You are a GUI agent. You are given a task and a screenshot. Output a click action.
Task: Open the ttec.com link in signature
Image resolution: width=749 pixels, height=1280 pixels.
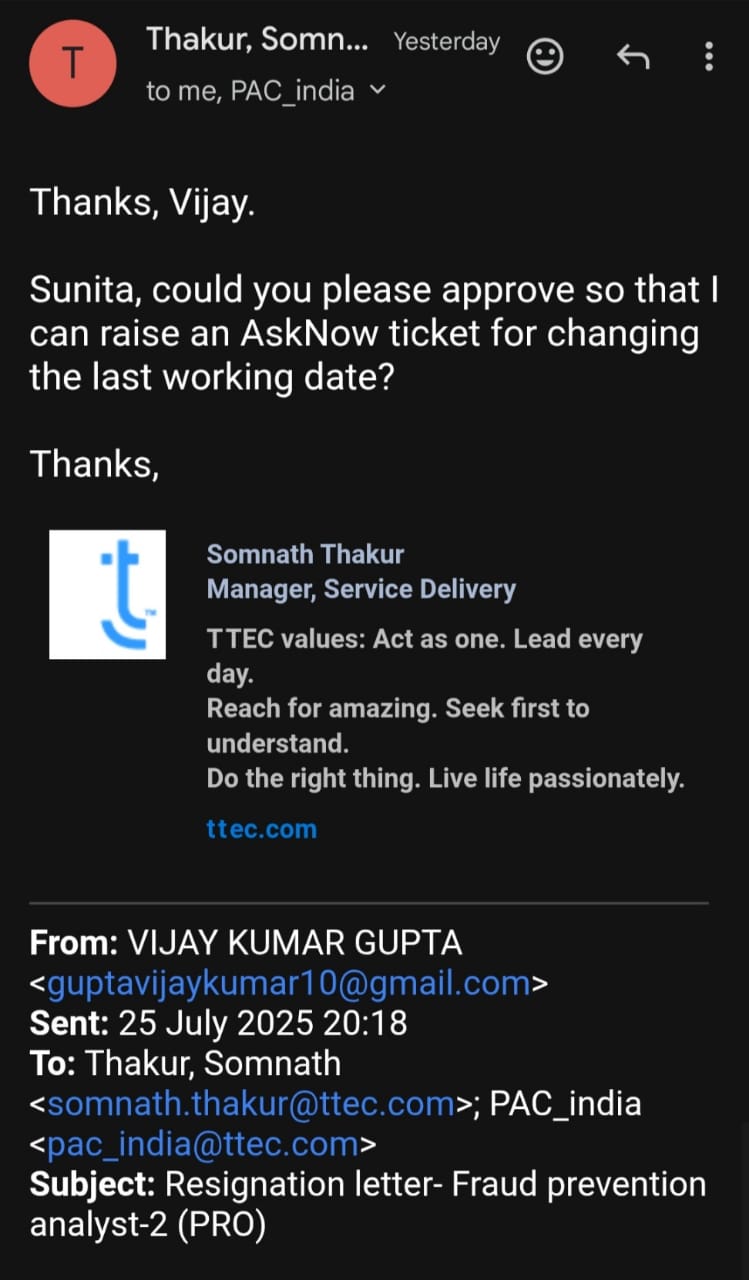pos(261,829)
